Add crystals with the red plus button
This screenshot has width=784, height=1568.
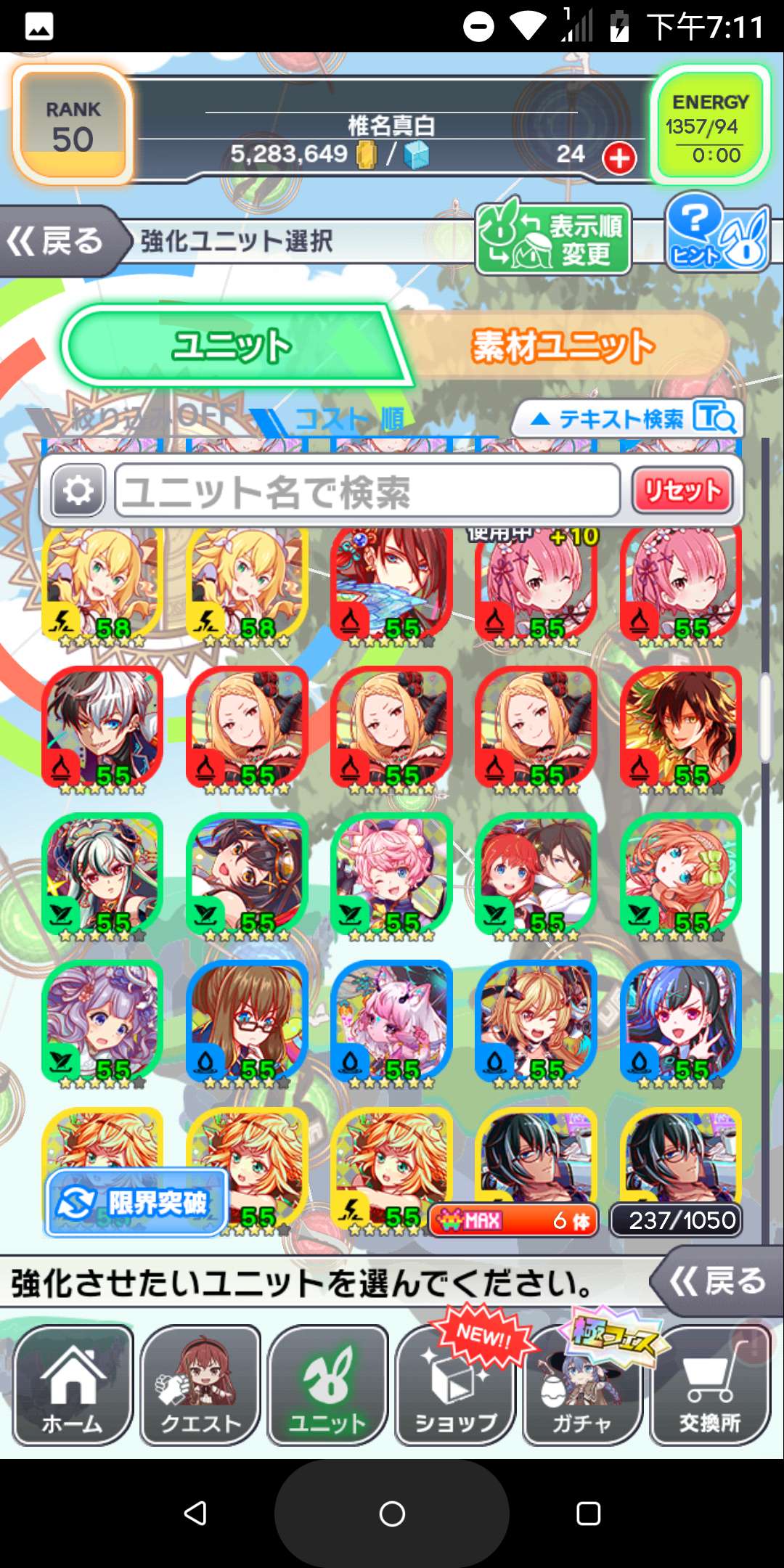coord(619,158)
